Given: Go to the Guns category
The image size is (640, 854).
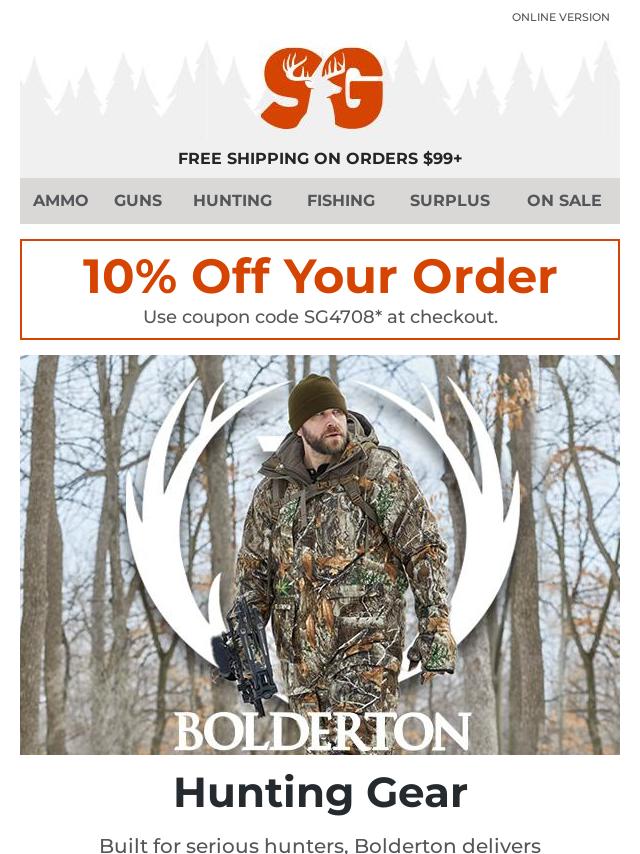Looking at the screenshot, I should pos(138,201).
